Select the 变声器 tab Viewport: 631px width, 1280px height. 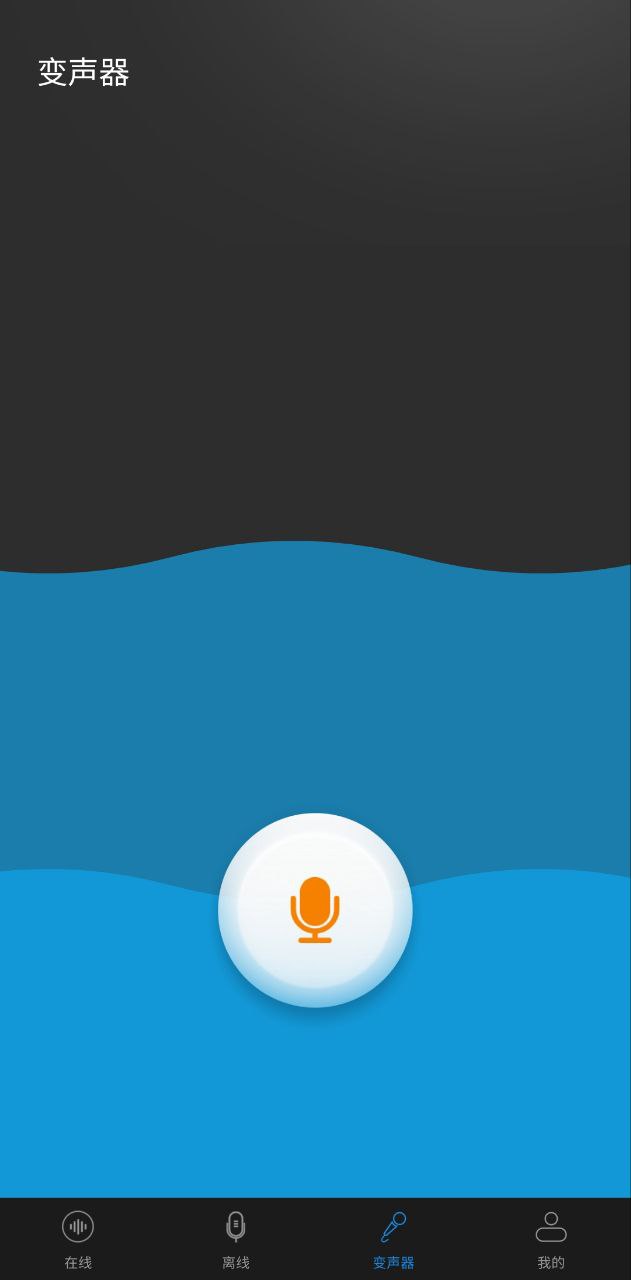[x=393, y=1238]
